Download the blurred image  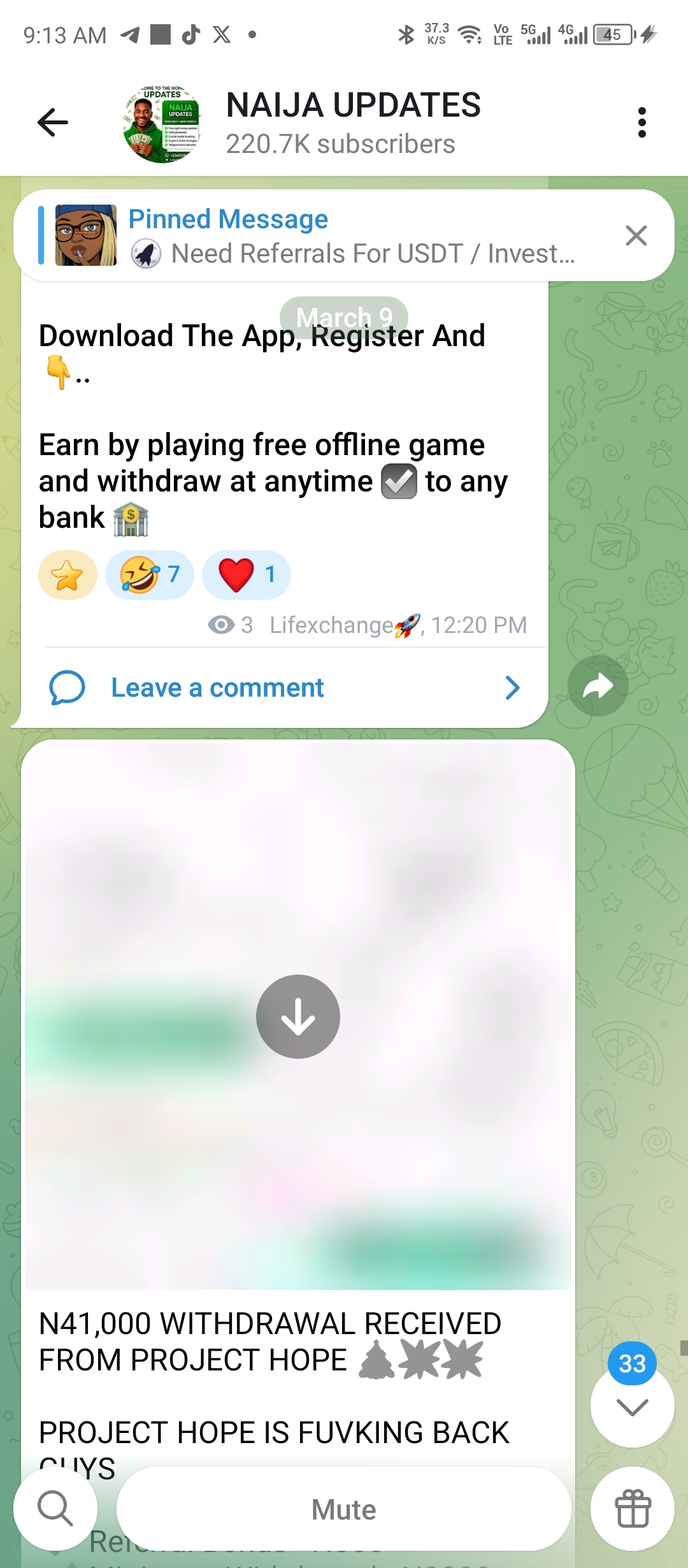click(x=298, y=1017)
